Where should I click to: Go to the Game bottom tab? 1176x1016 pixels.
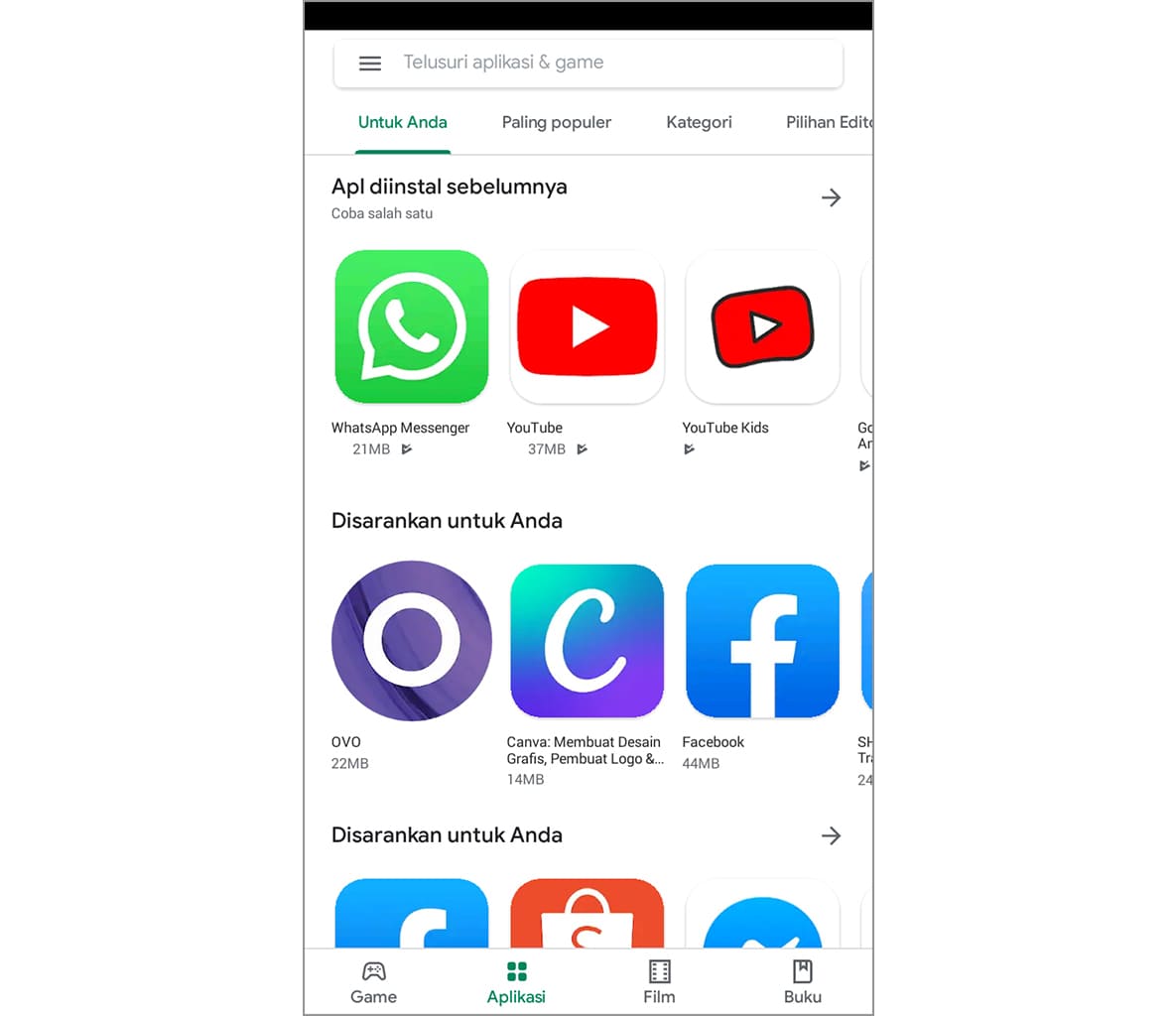click(x=373, y=982)
